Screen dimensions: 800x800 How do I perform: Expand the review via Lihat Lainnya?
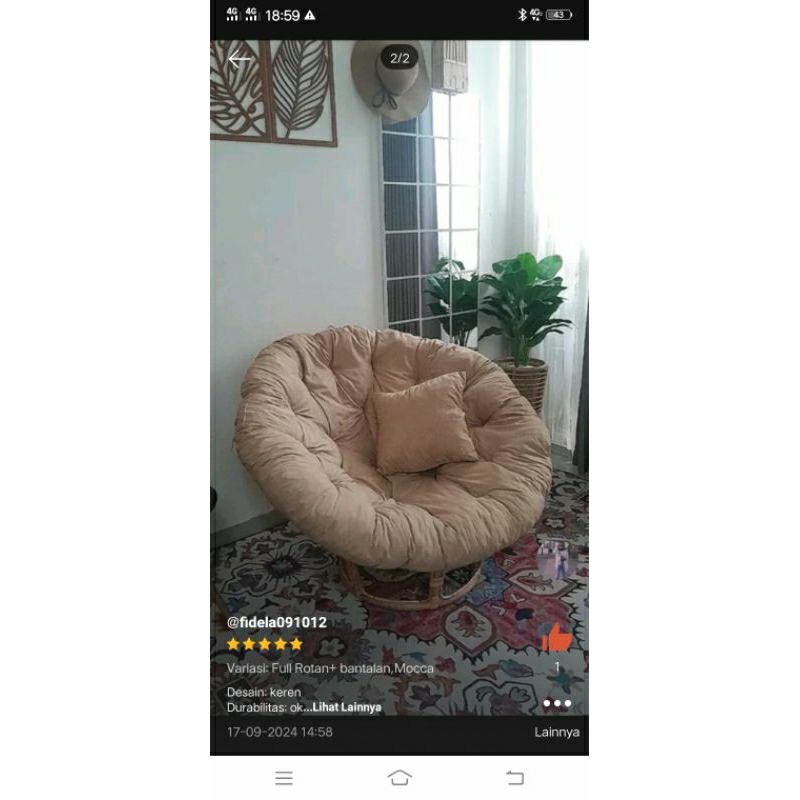347,707
